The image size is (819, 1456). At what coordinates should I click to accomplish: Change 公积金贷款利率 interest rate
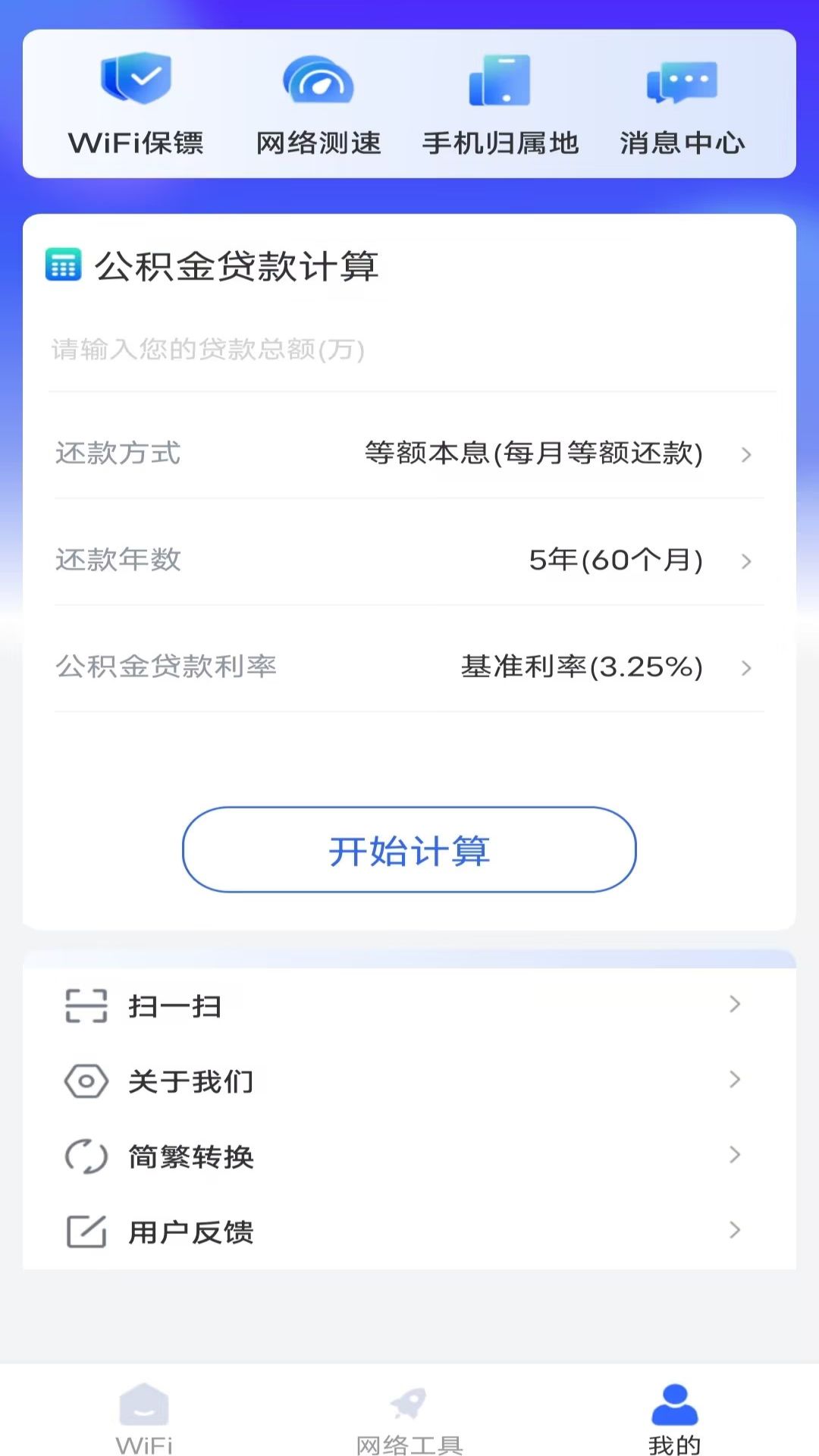409,667
